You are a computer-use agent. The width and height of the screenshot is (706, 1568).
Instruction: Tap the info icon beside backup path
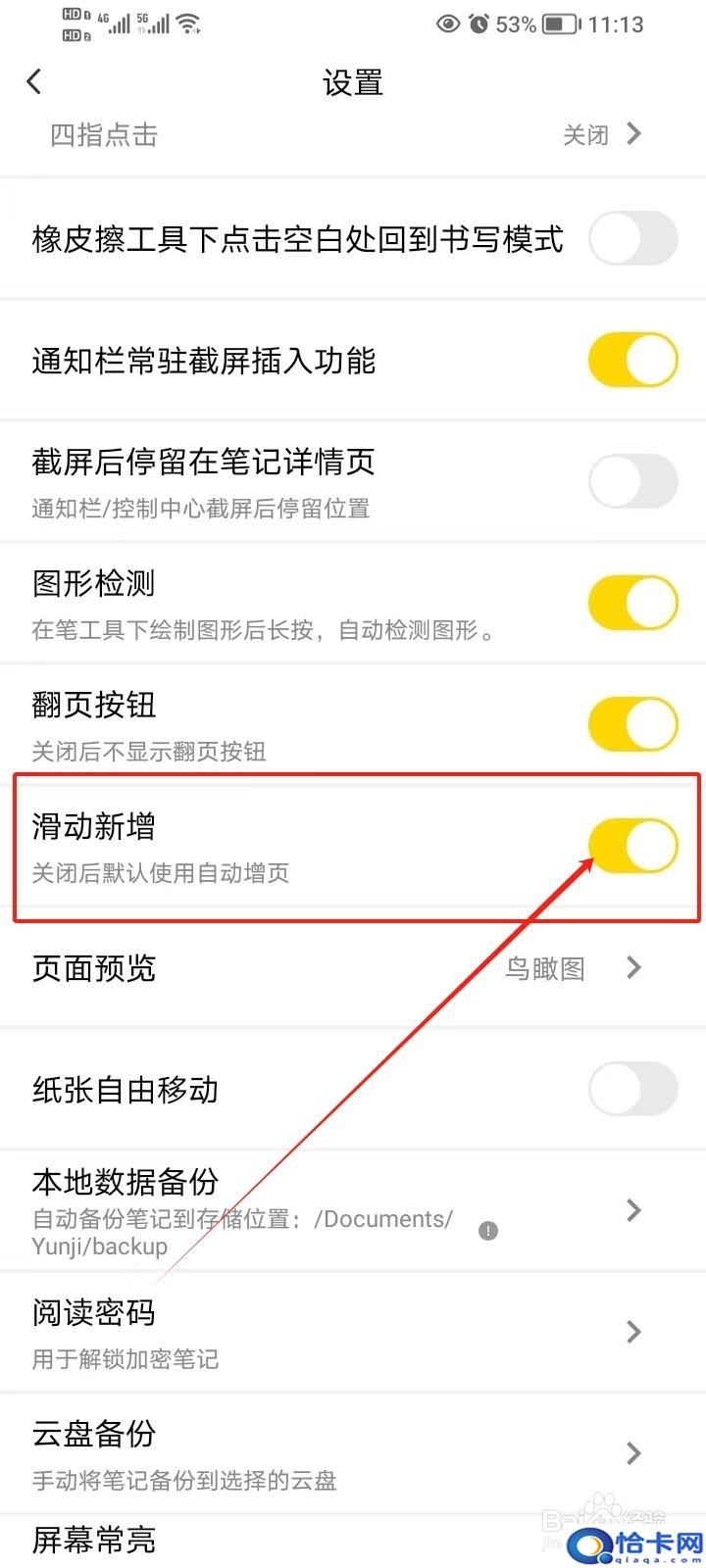488,1231
